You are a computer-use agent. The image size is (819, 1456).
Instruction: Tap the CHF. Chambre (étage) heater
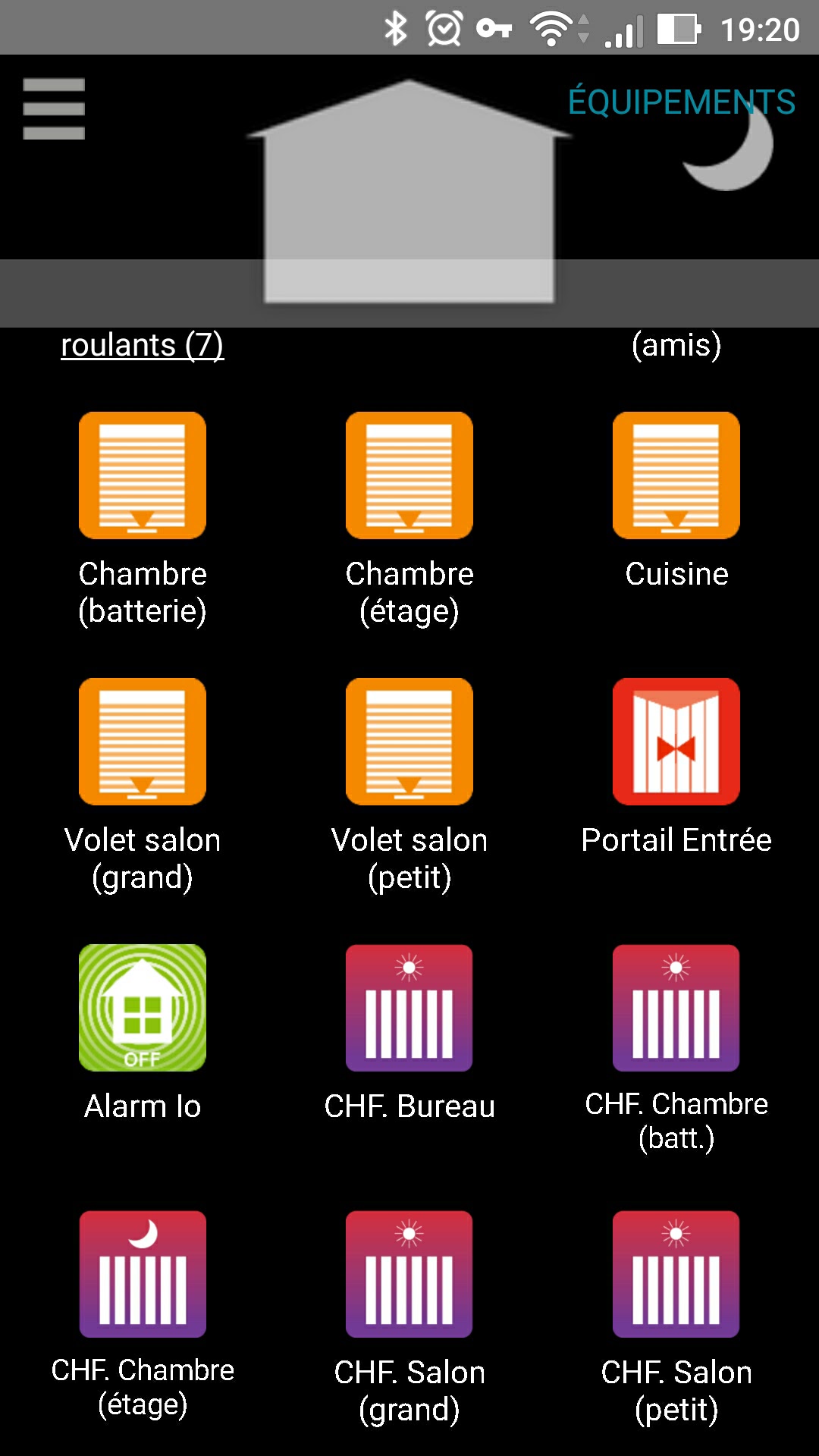click(143, 1274)
